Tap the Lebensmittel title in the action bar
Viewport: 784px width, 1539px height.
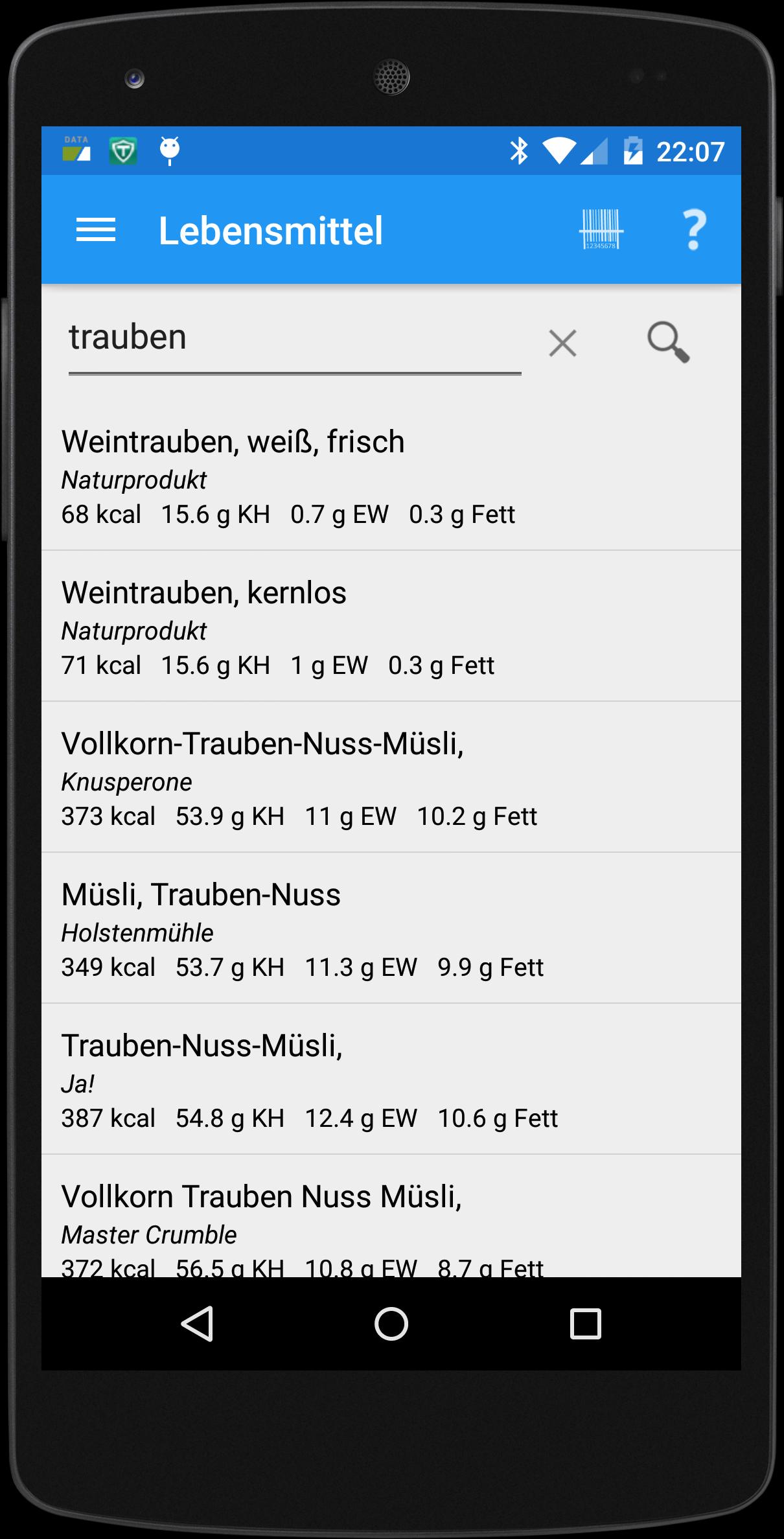[x=271, y=229]
